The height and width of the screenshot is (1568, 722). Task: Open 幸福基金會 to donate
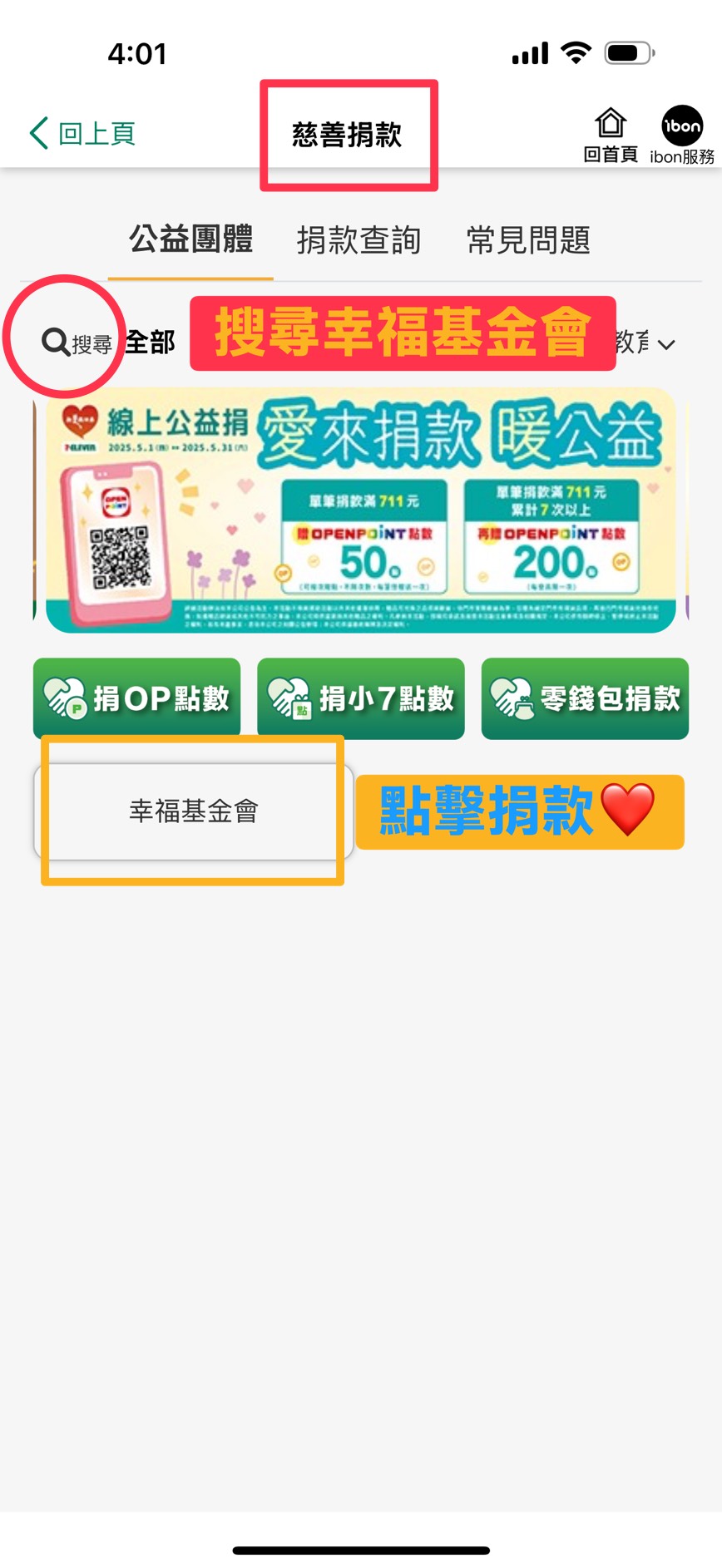point(193,811)
